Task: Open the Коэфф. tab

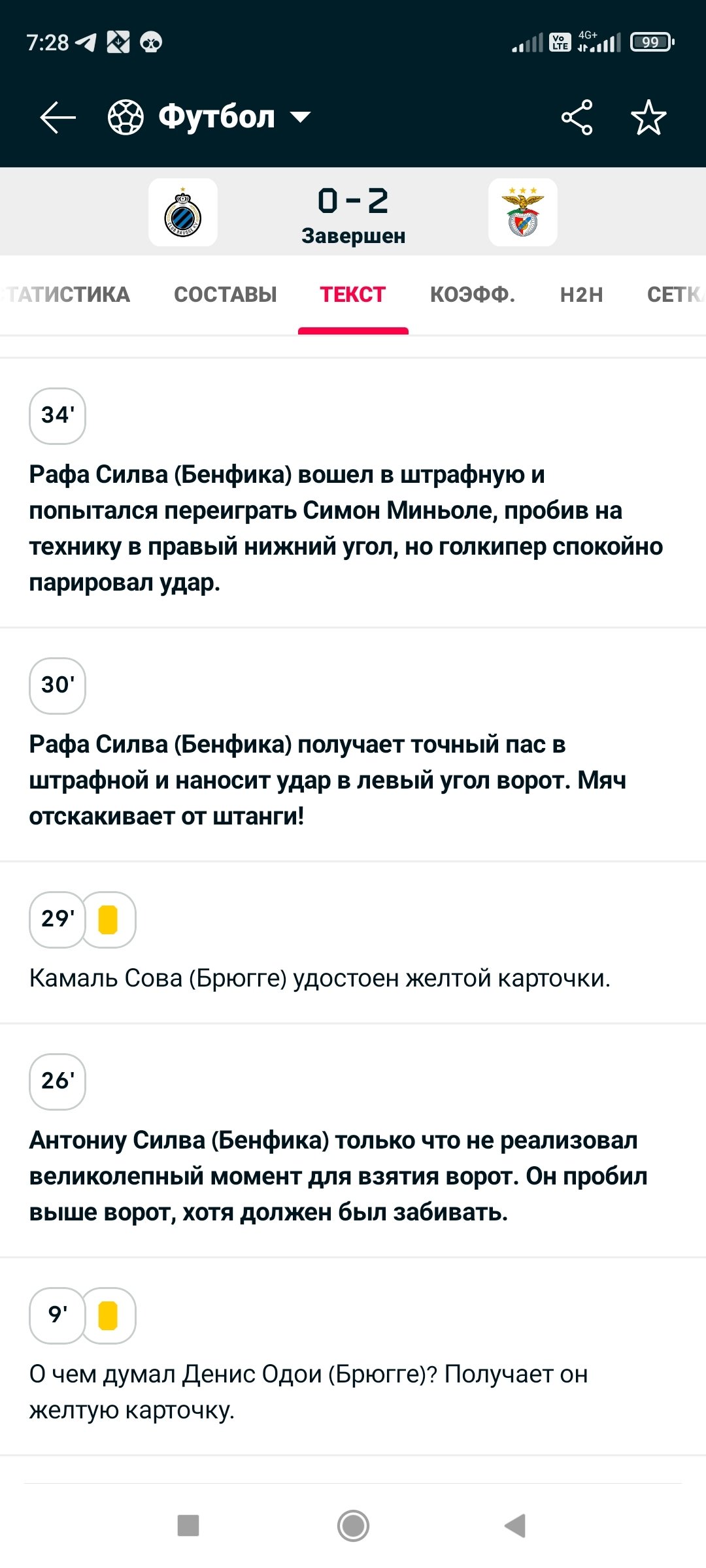Action: click(473, 295)
